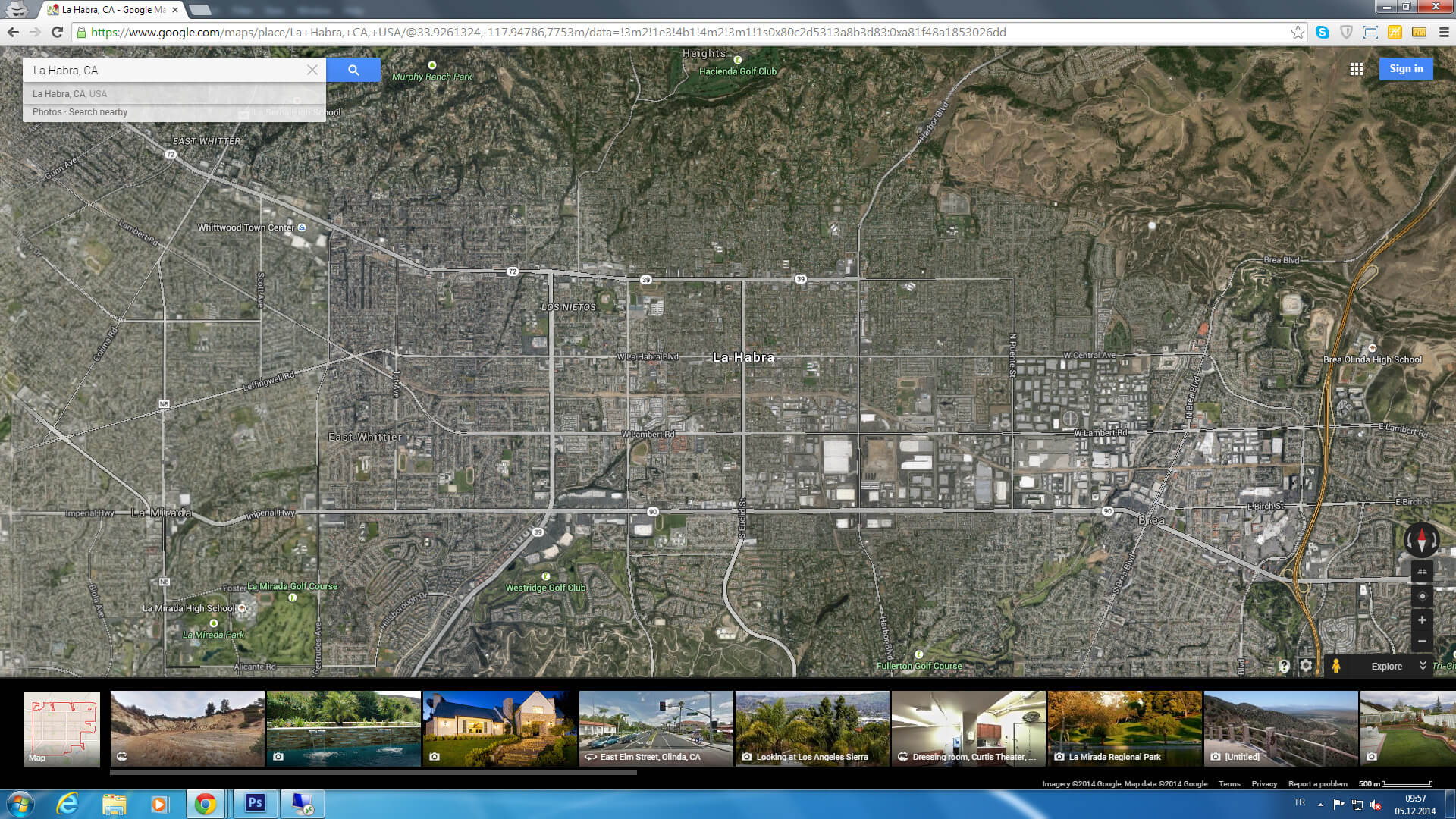The image size is (1456, 819).
Task: Open Photos for La Habra
Action: [46, 112]
